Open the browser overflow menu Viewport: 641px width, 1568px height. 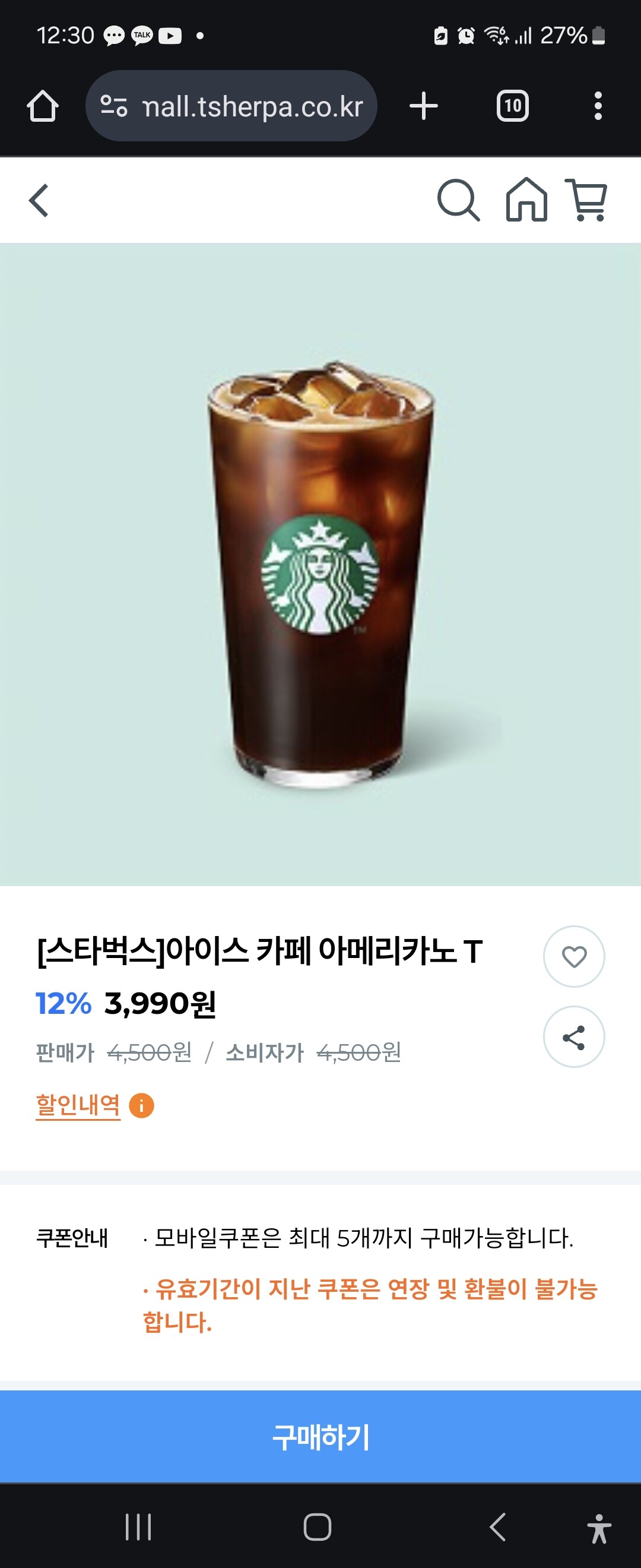point(598,106)
